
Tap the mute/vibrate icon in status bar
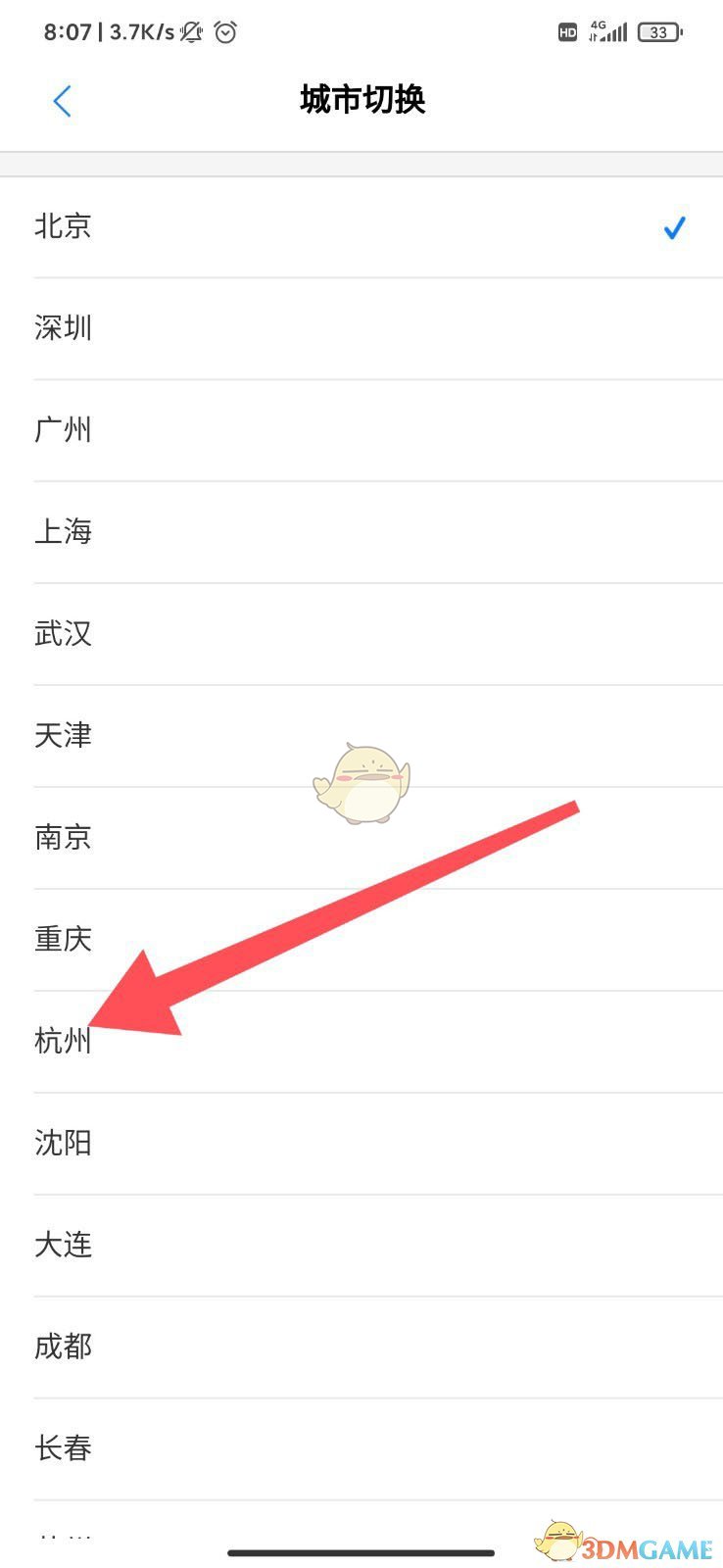point(192,32)
